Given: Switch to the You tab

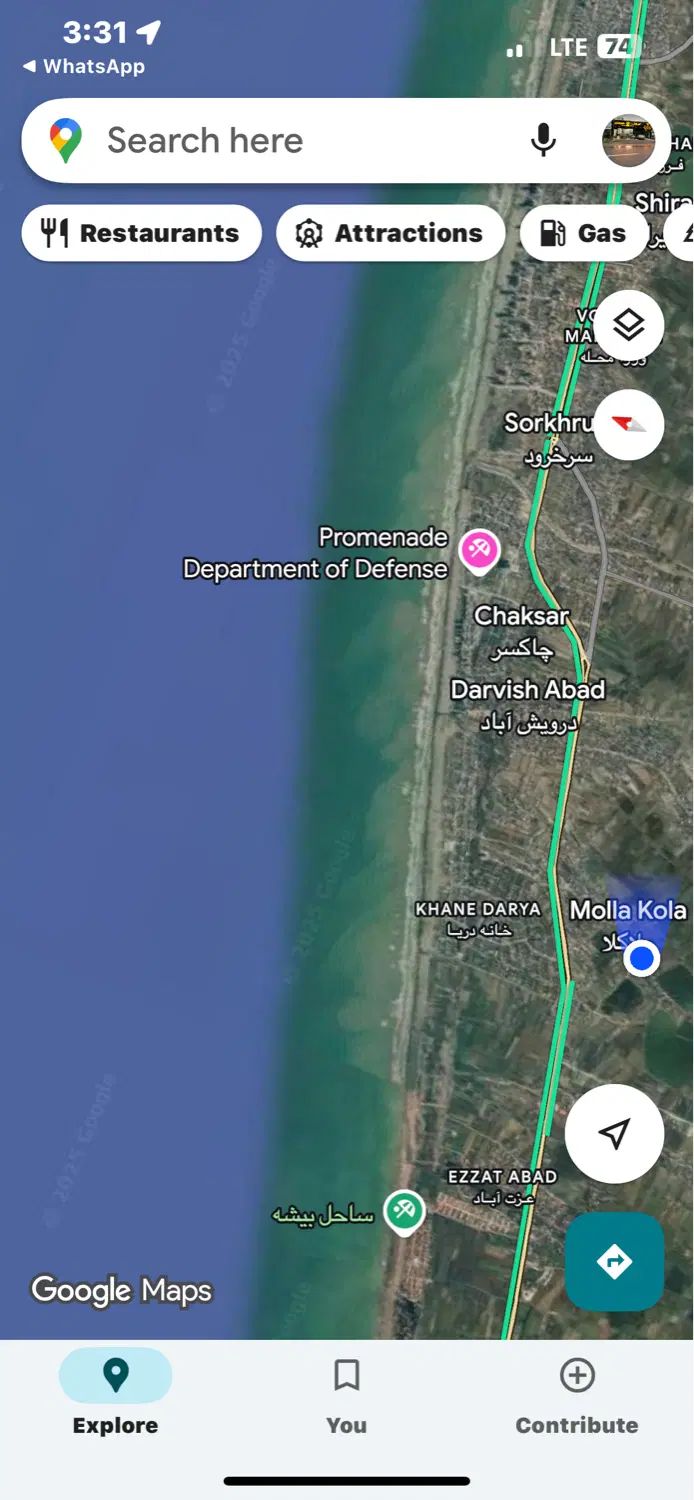Looking at the screenshot, I should click(x=346, y=1392).
